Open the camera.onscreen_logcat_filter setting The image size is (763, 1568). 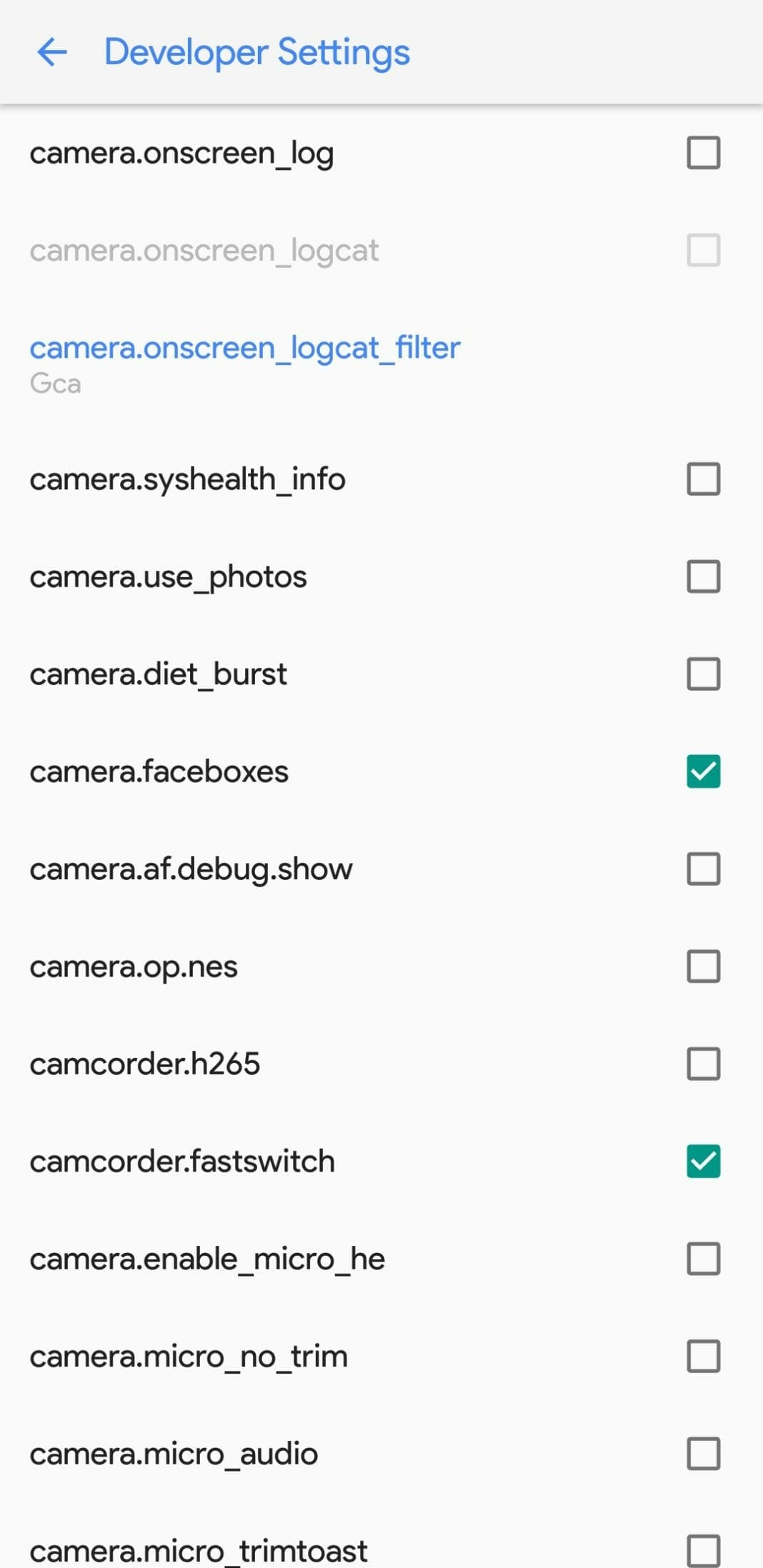point(246,348)
